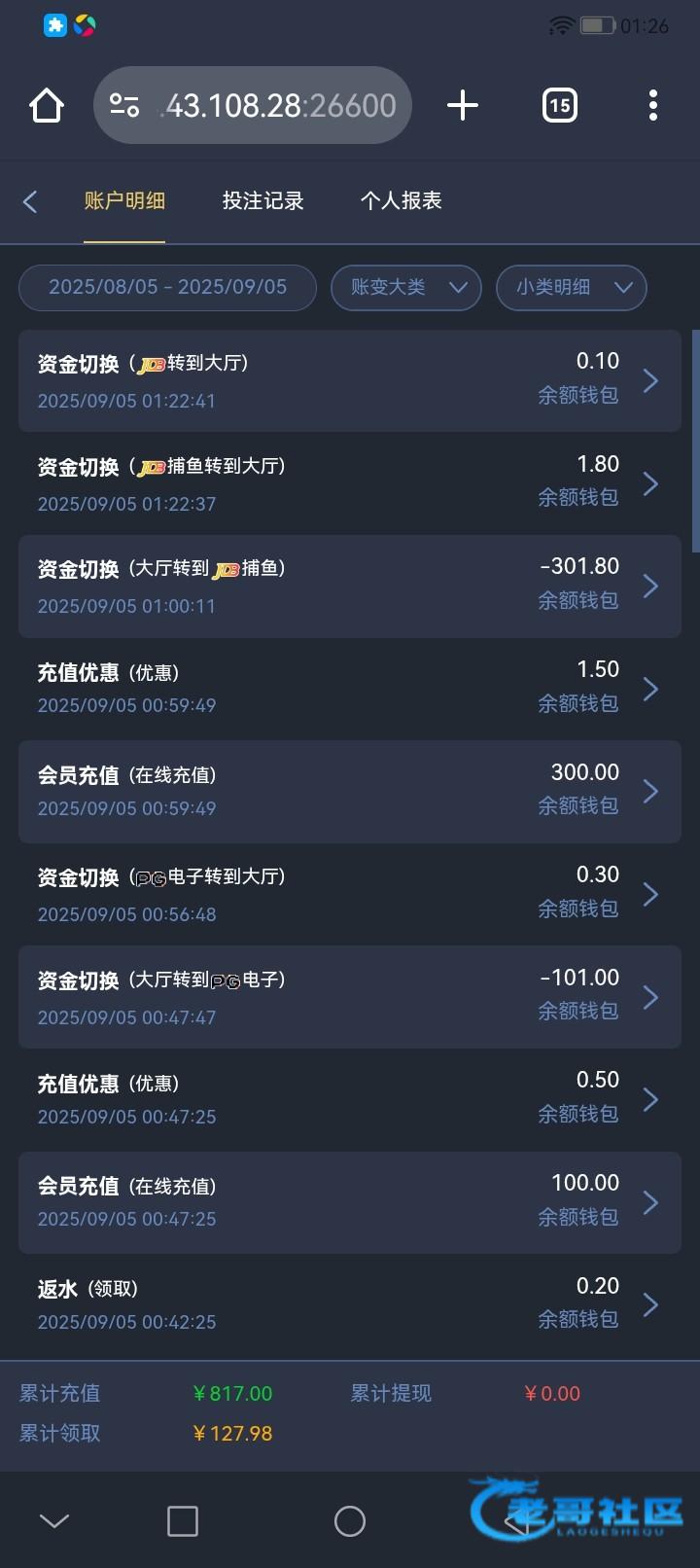700x1568 pixels.
Task: Switch to the 投注记录 tab
Action: (262, 200)
